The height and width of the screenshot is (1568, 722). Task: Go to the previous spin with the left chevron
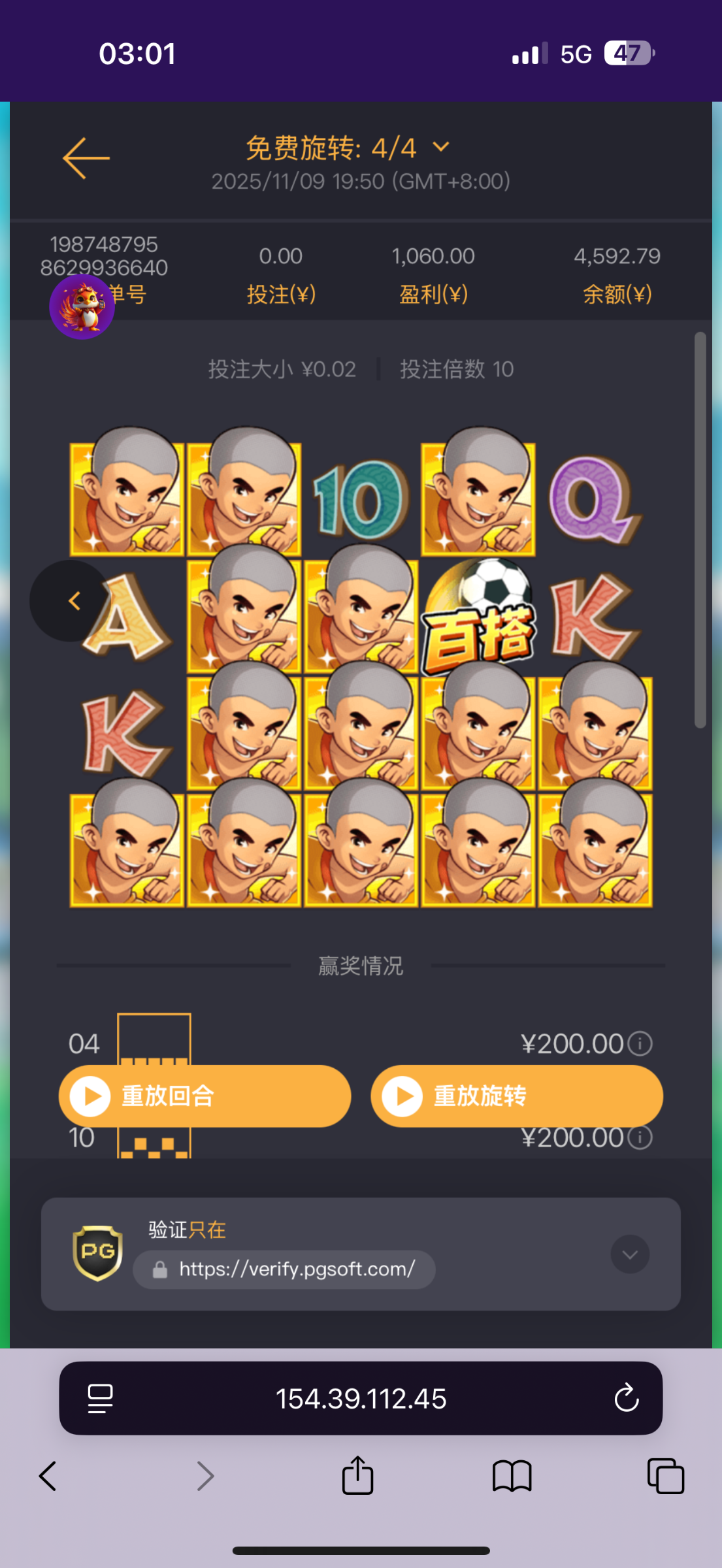point(71,600)
